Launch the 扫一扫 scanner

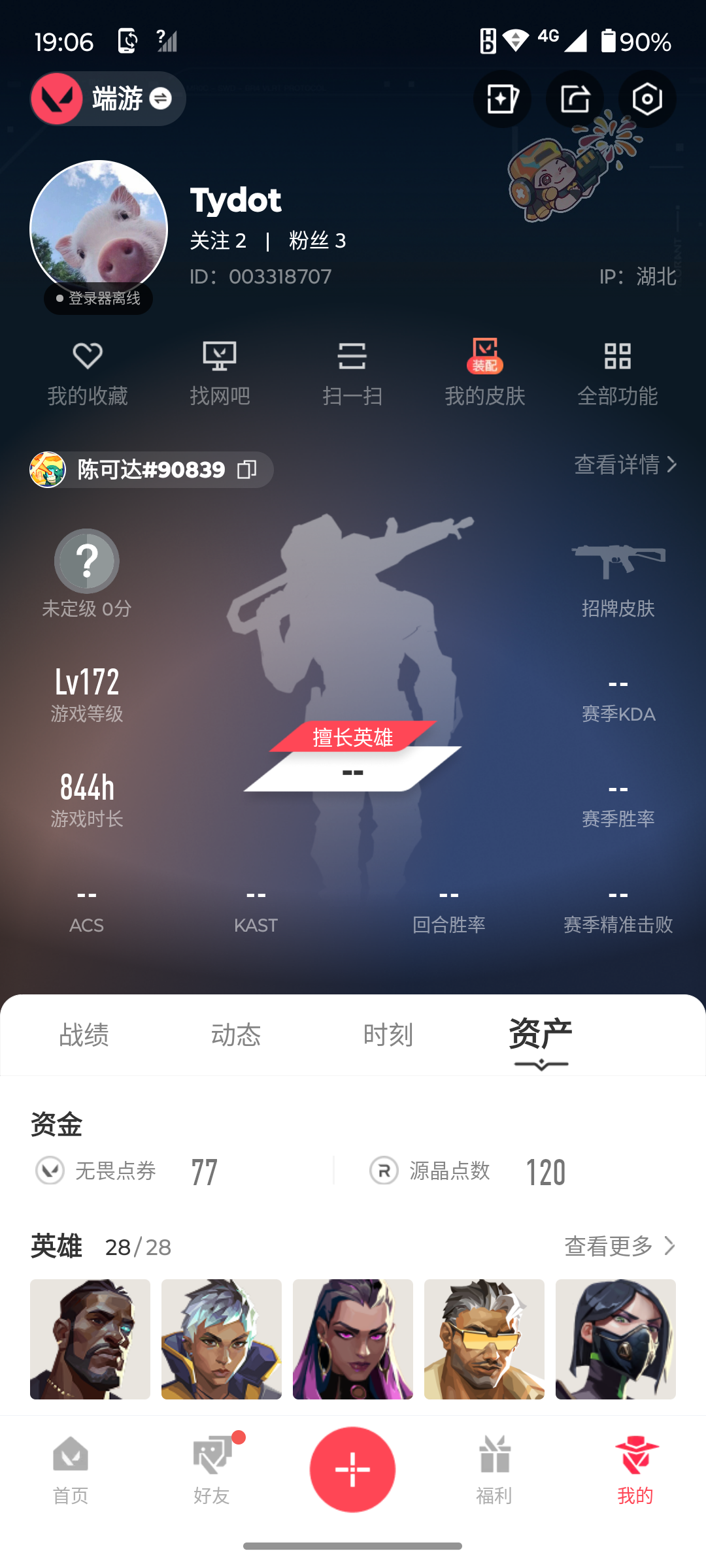352,373
